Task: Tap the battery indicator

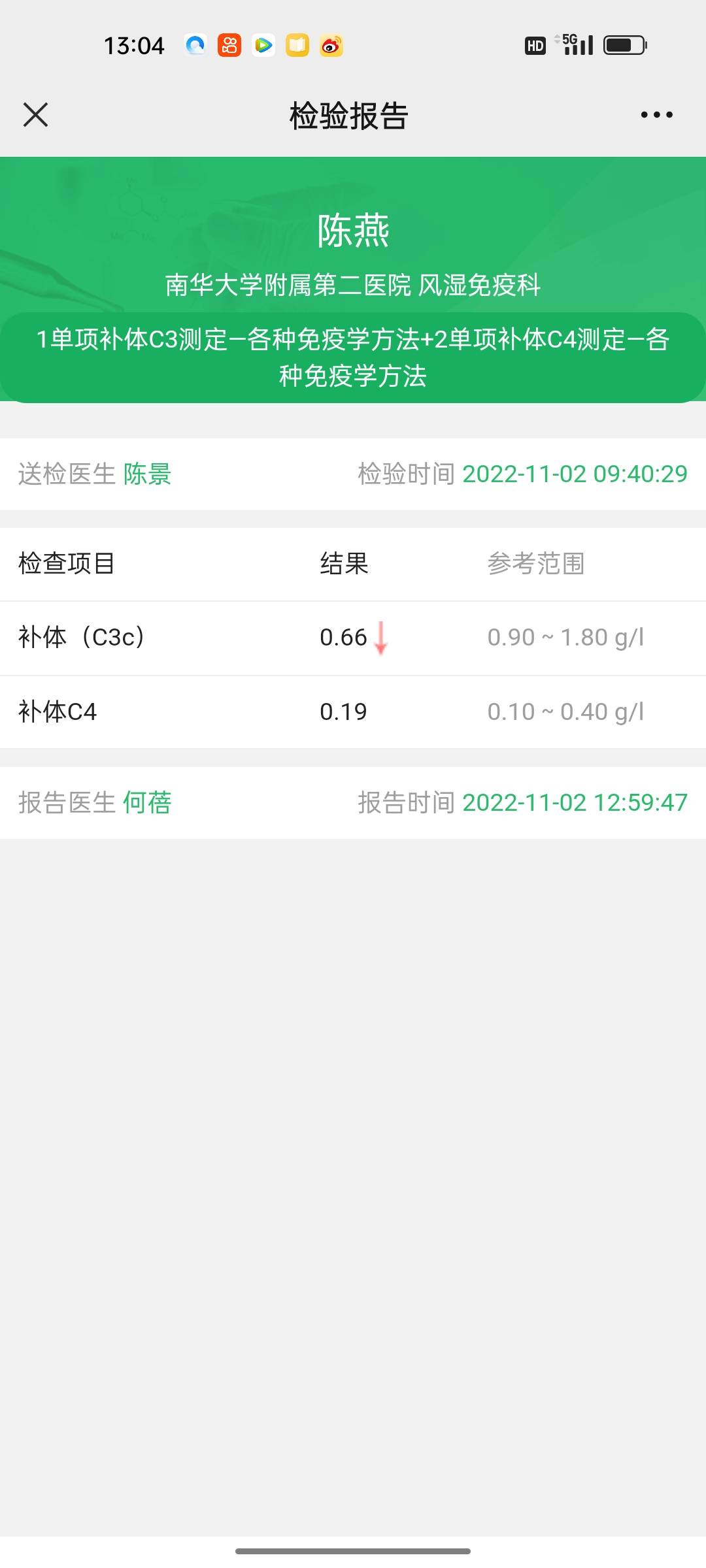Action: pyautogui.click(x=624, y=45)
